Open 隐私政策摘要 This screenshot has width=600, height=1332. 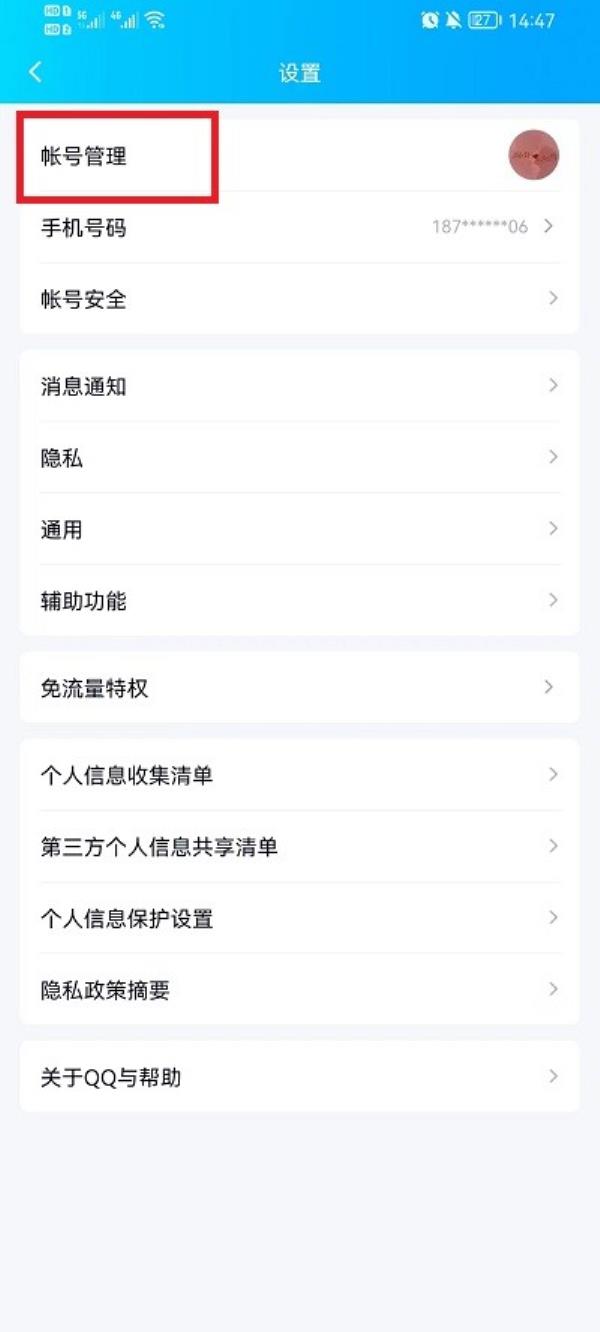point(300,989)
